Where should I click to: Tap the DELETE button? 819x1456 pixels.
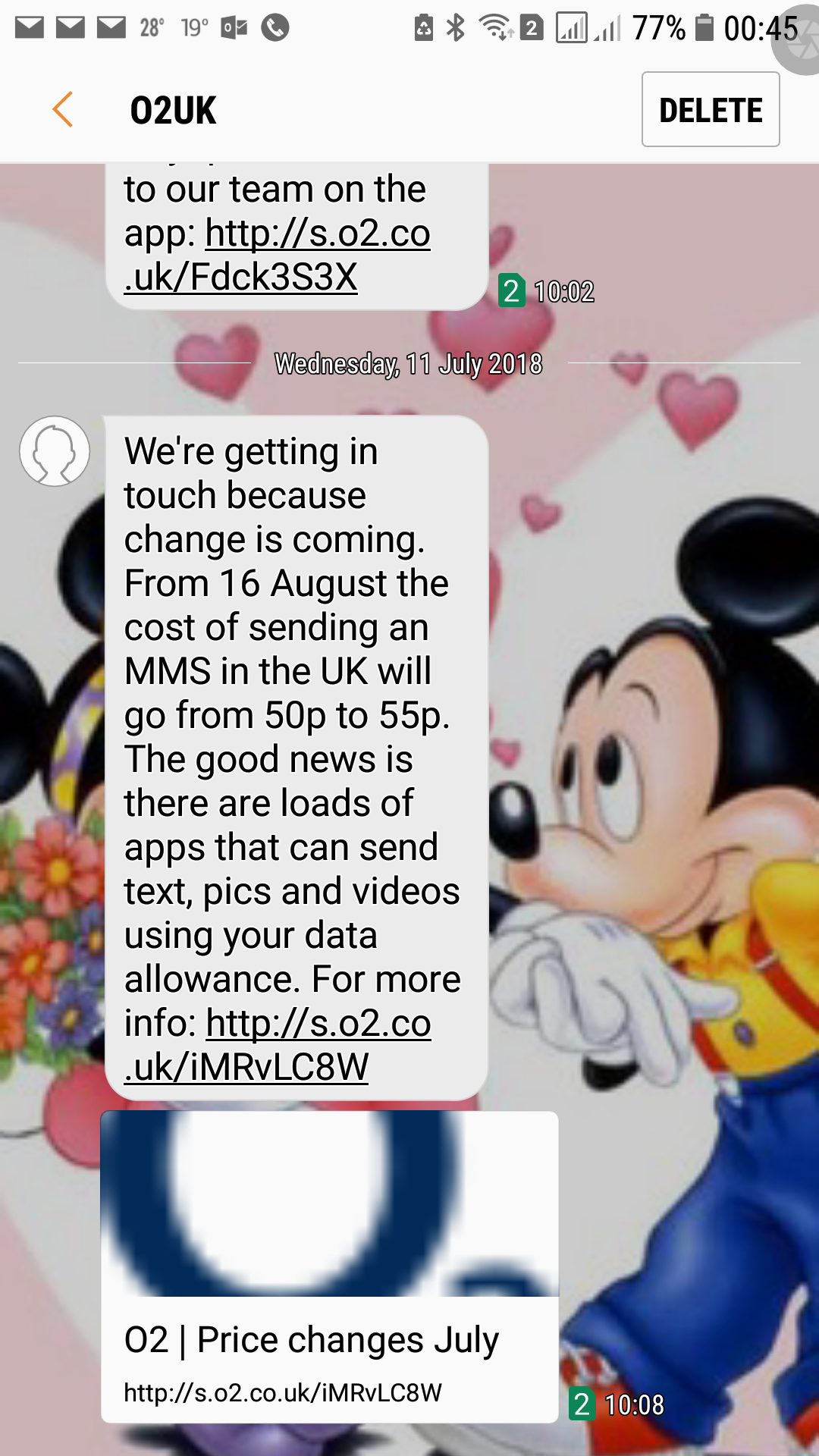(711, 110)
